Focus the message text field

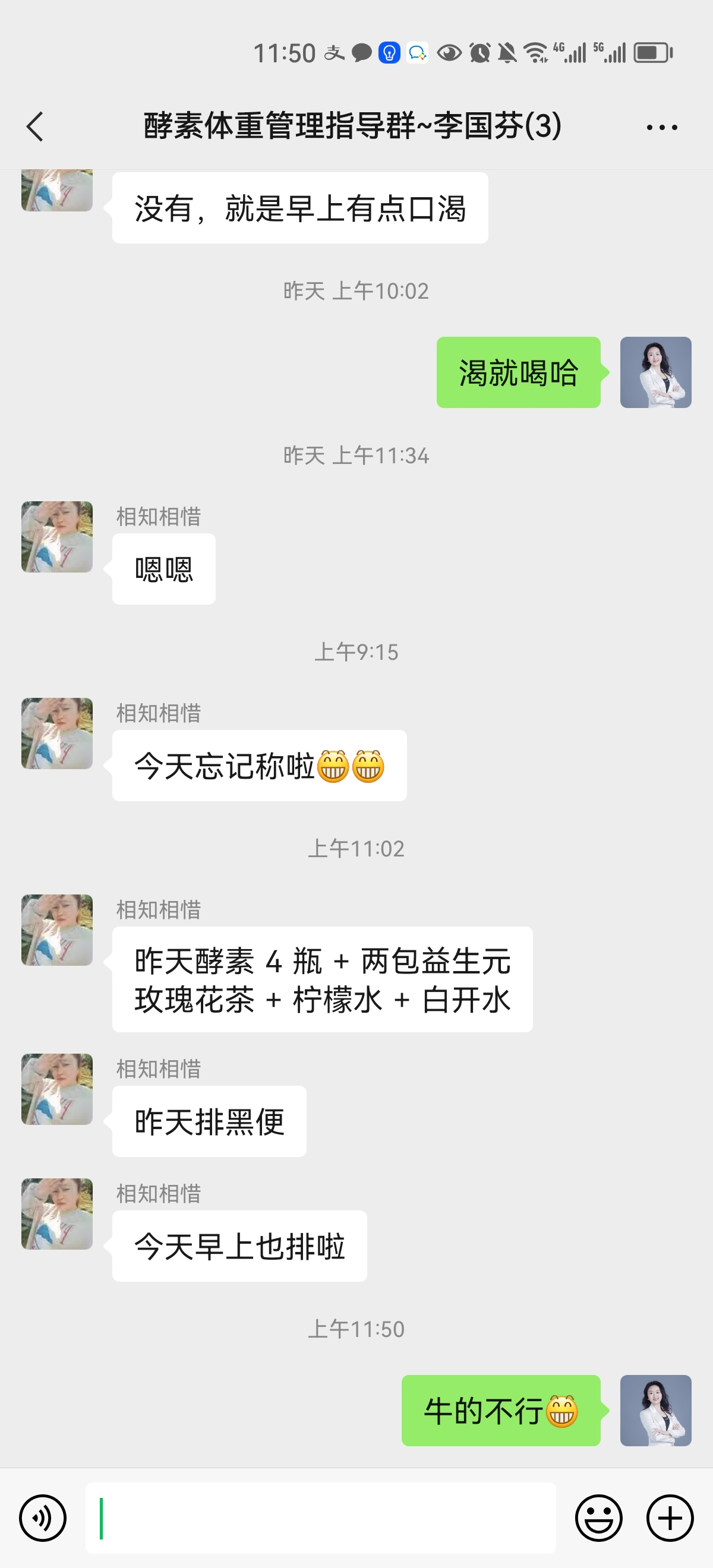click(x=320, y=1518)
